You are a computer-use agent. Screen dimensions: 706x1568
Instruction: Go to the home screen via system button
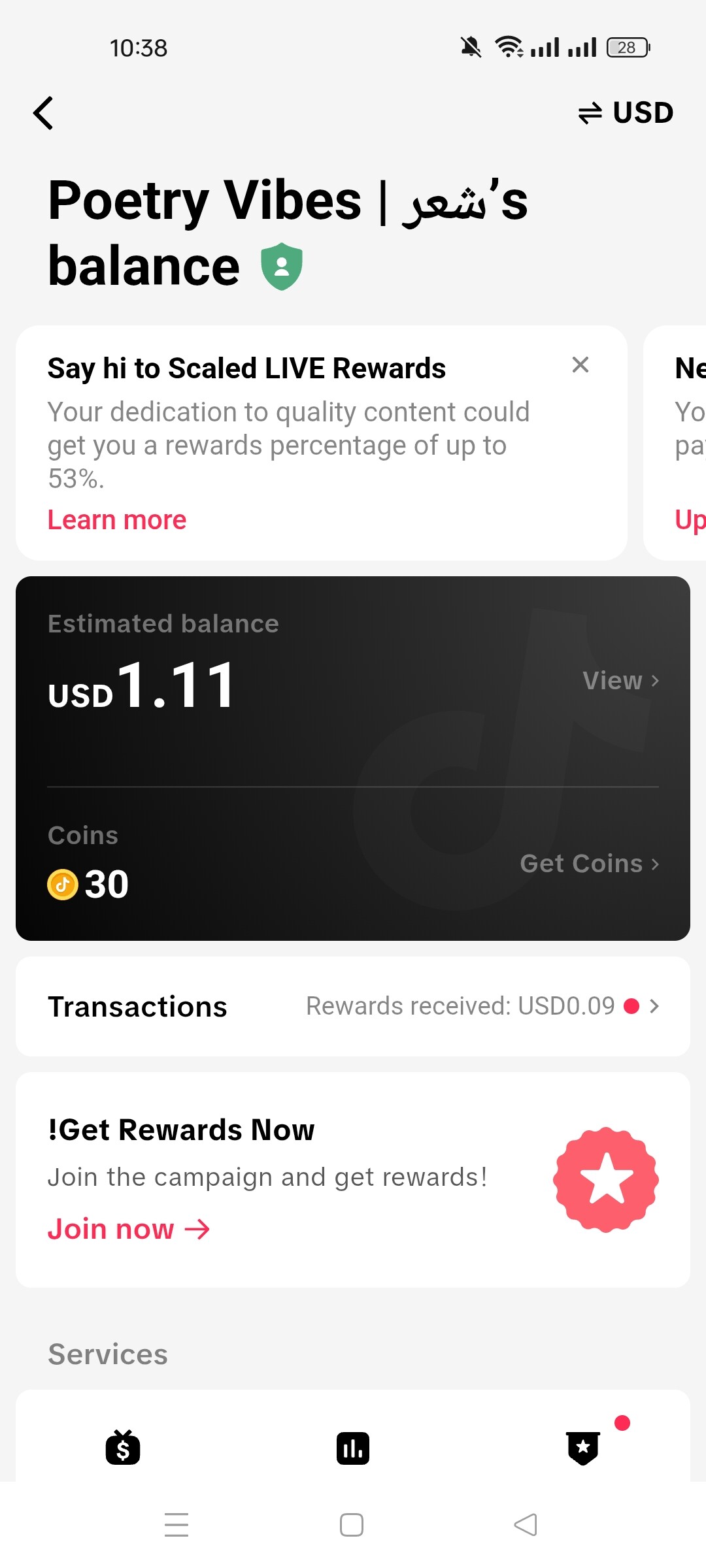tap(352, 1525)
